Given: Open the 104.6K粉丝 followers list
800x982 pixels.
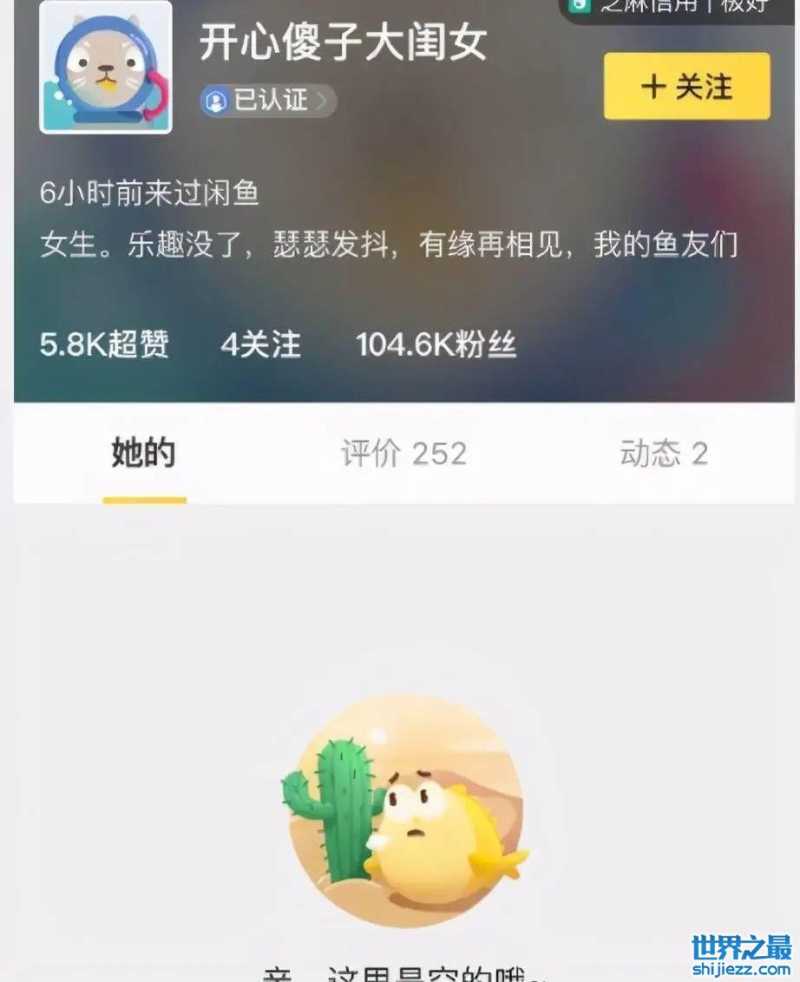Looking at the screenshot, I should (436, 345).
